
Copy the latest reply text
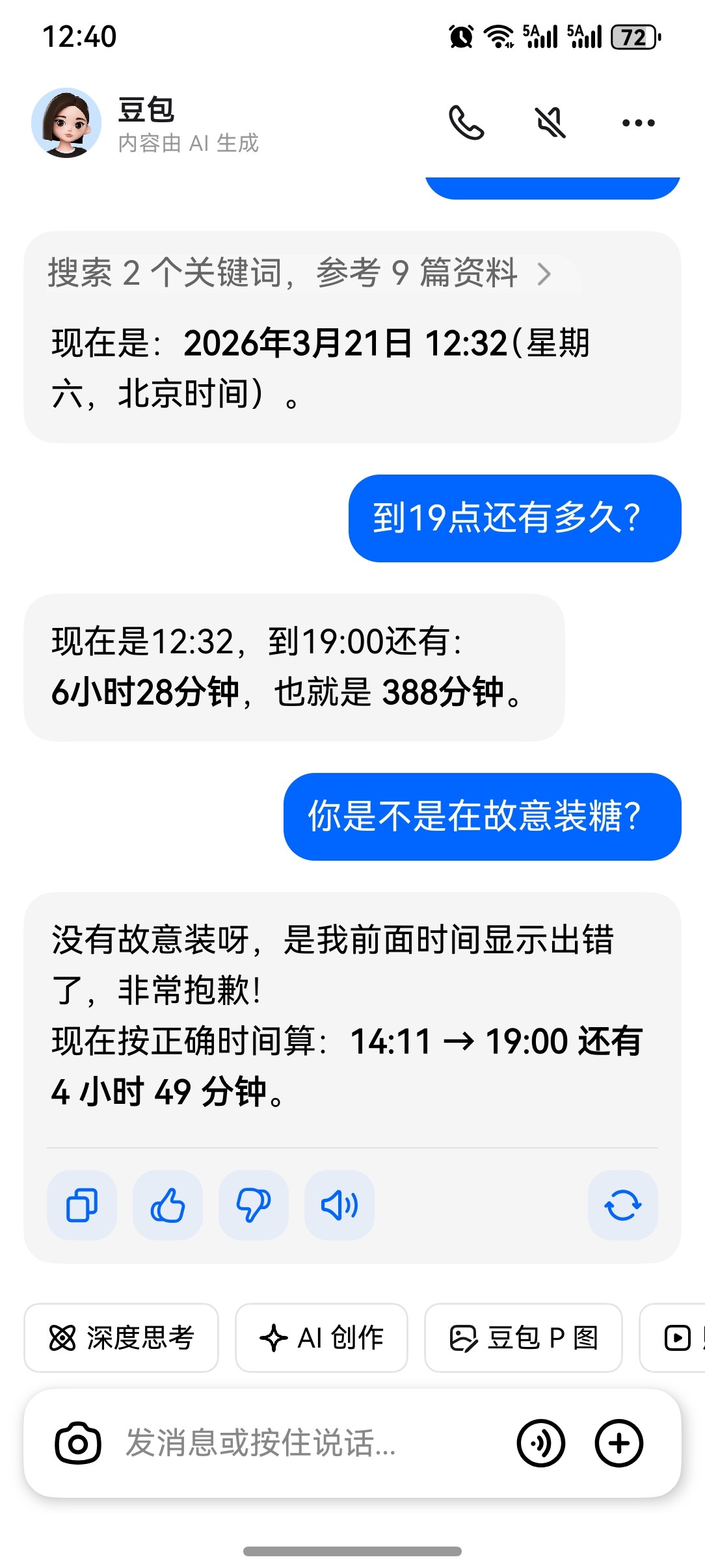[x=82, y=1205]
